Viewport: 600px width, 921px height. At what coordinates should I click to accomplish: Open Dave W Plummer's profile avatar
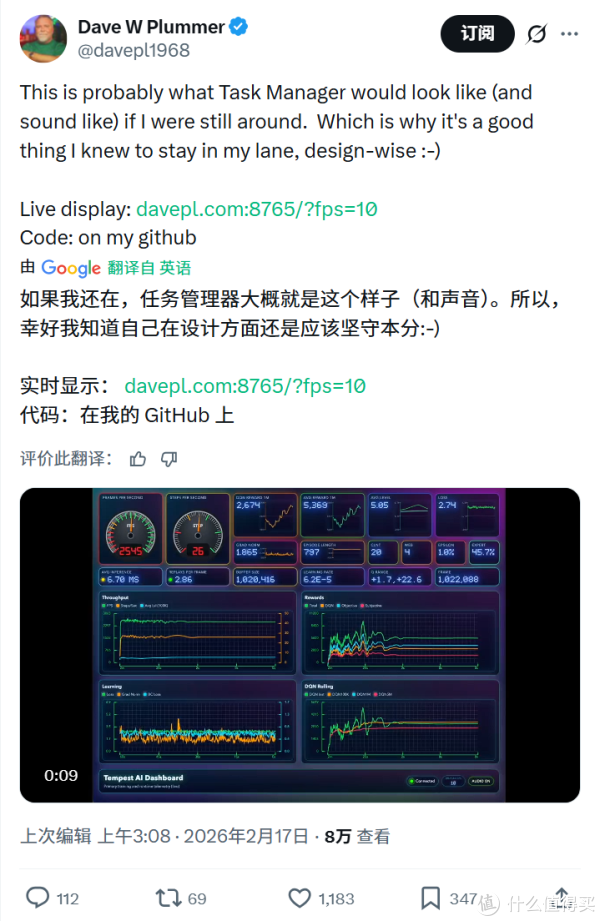point(42,36)
